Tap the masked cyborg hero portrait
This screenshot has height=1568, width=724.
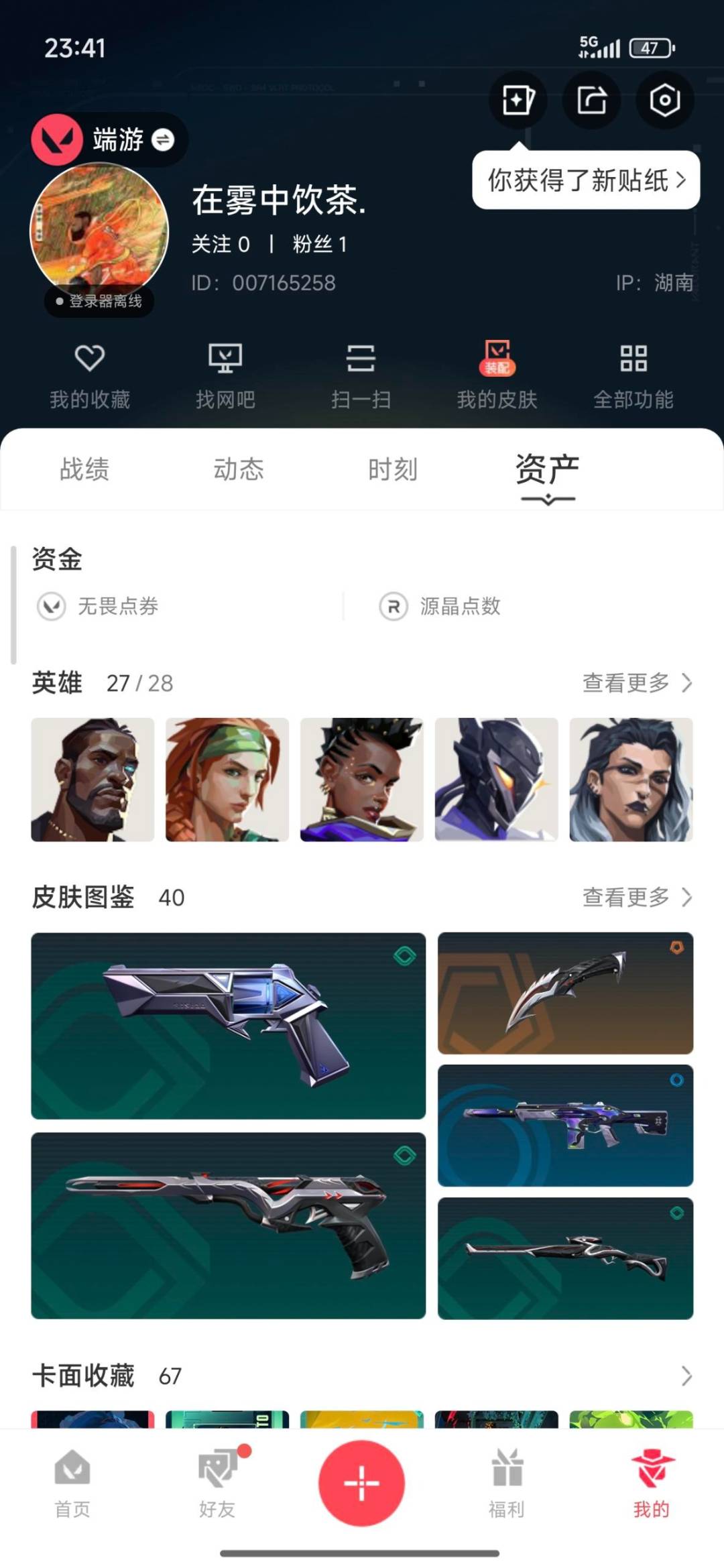pos(497,780)
